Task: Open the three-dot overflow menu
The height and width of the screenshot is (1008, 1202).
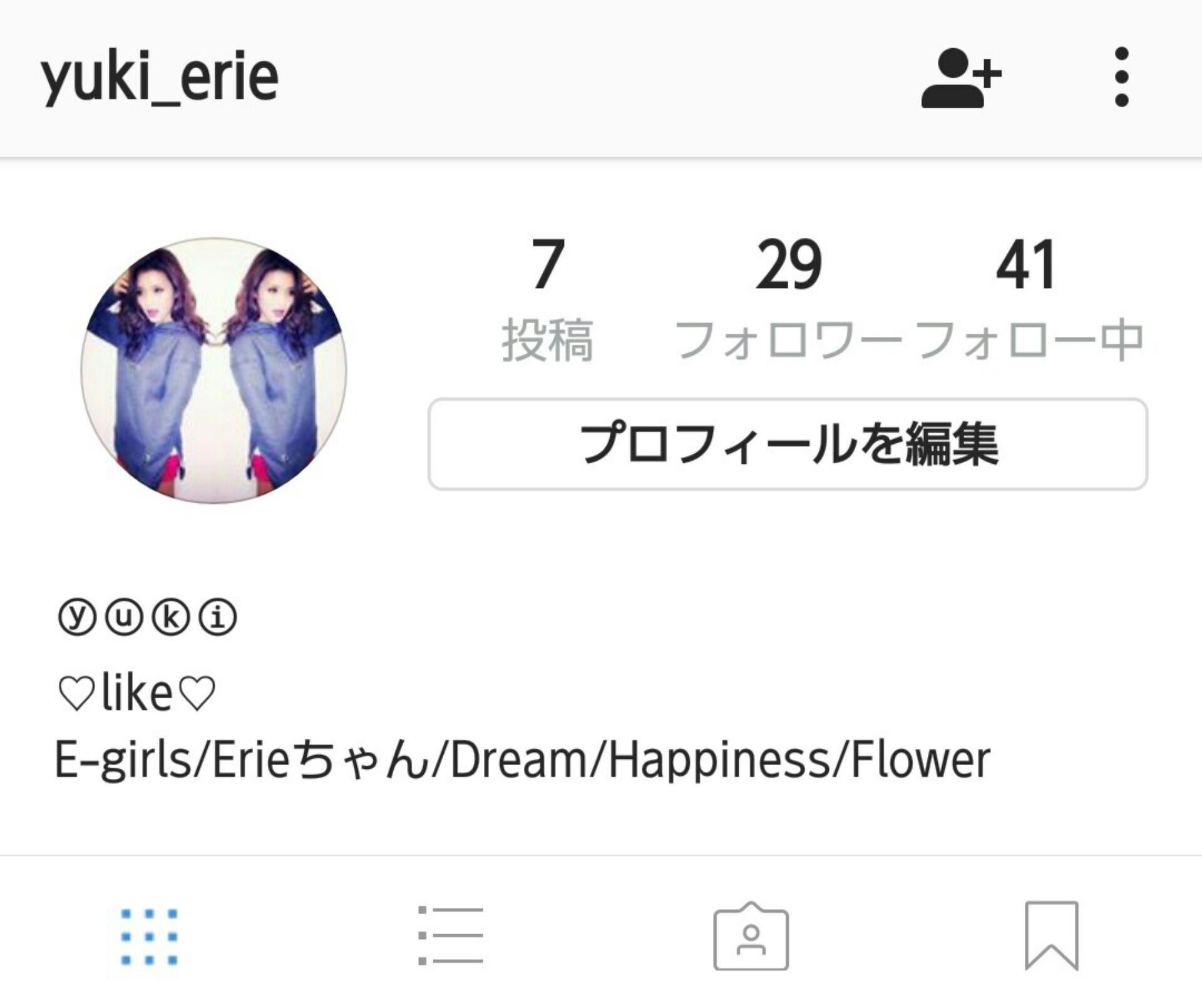Action: tap(1121, 78)
